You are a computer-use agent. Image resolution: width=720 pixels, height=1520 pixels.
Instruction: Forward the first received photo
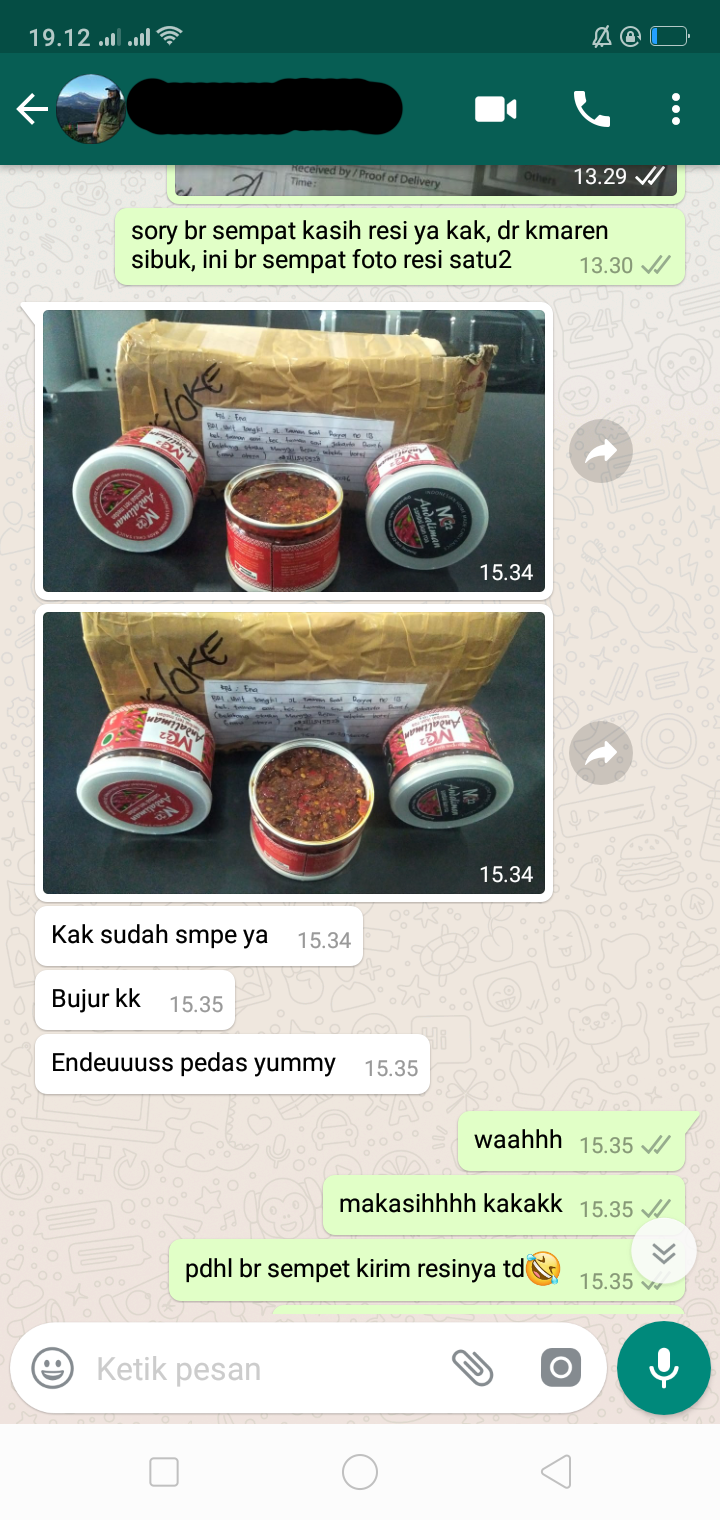[x=601, y=452]
